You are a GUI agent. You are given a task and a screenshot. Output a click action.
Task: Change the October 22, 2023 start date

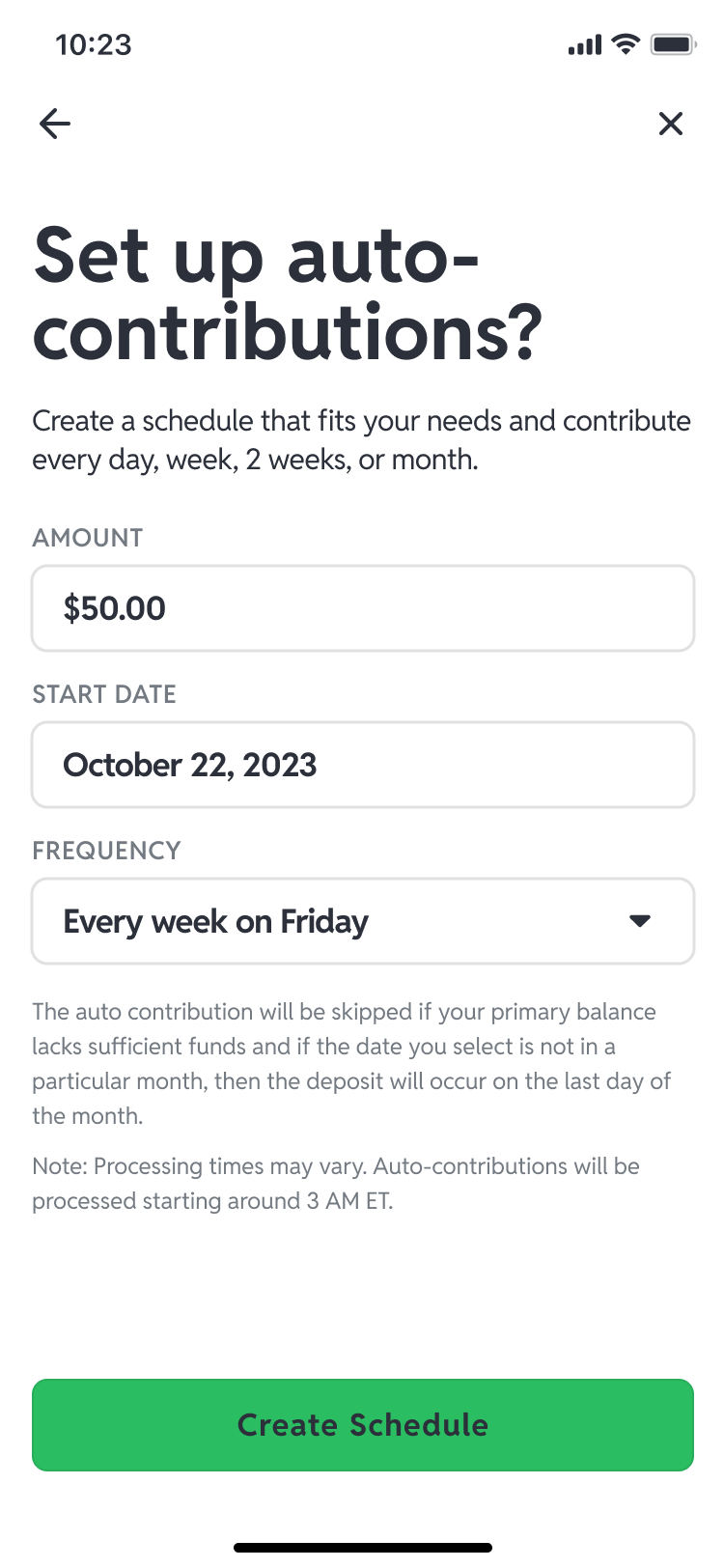(x=363, y=765)
